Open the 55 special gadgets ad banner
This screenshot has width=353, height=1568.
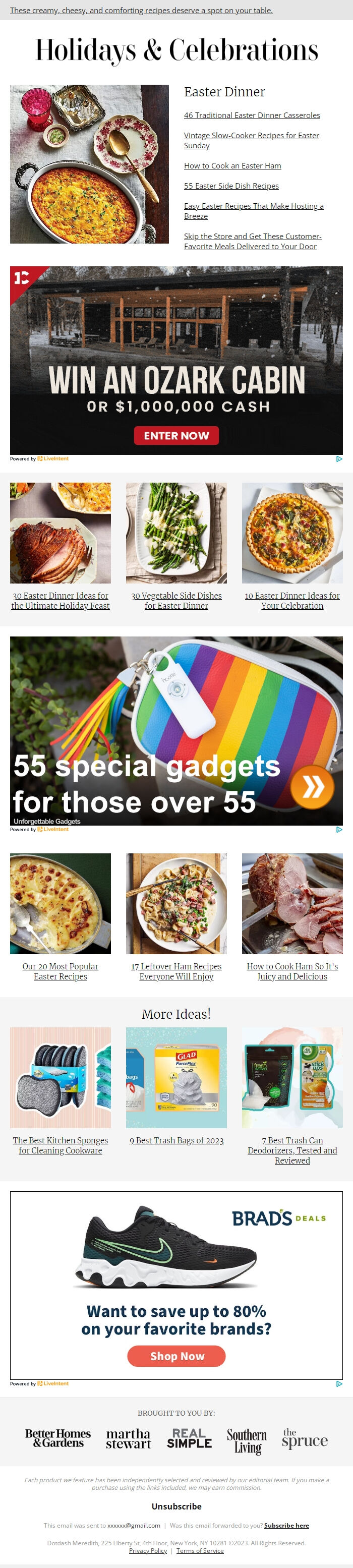click(176, 730)
